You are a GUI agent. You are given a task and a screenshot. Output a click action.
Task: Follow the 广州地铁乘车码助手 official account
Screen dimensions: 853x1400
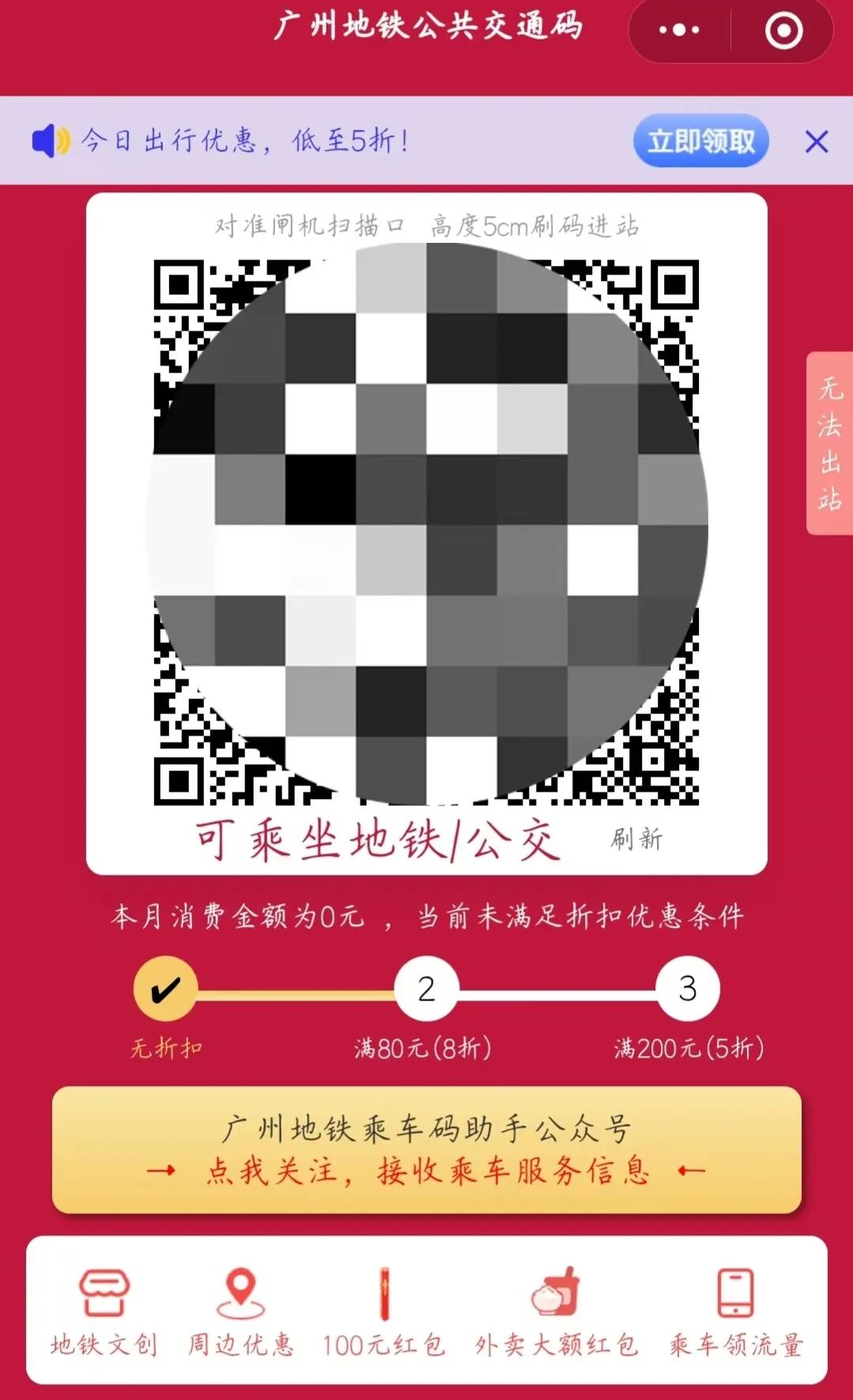427,1150
